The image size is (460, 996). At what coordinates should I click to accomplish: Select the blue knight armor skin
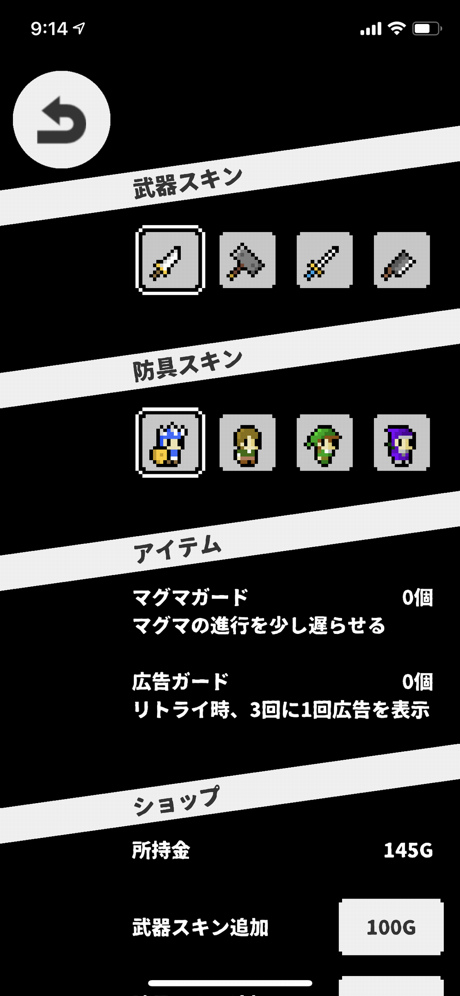(170, 443)
